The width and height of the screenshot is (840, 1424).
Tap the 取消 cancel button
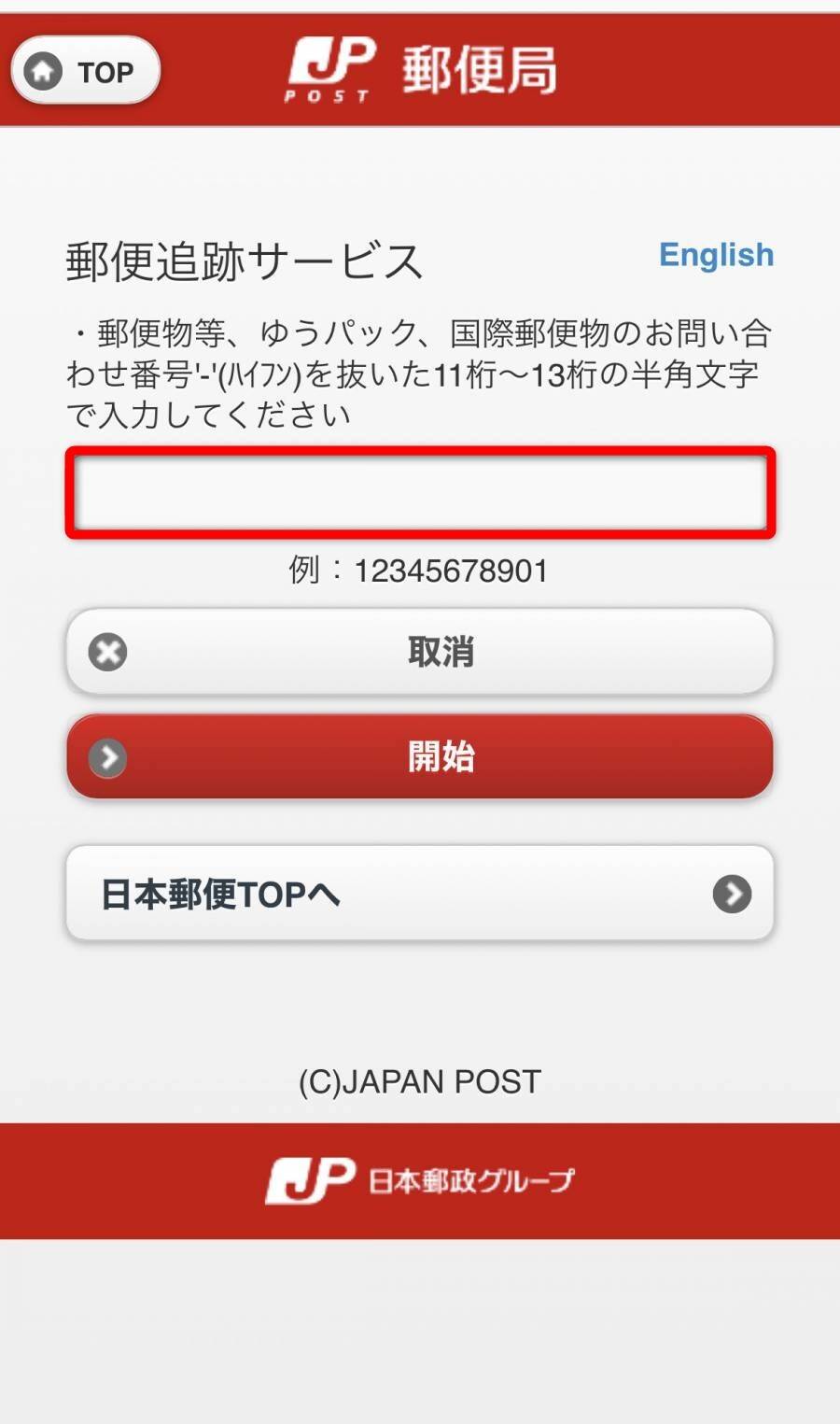420,652
